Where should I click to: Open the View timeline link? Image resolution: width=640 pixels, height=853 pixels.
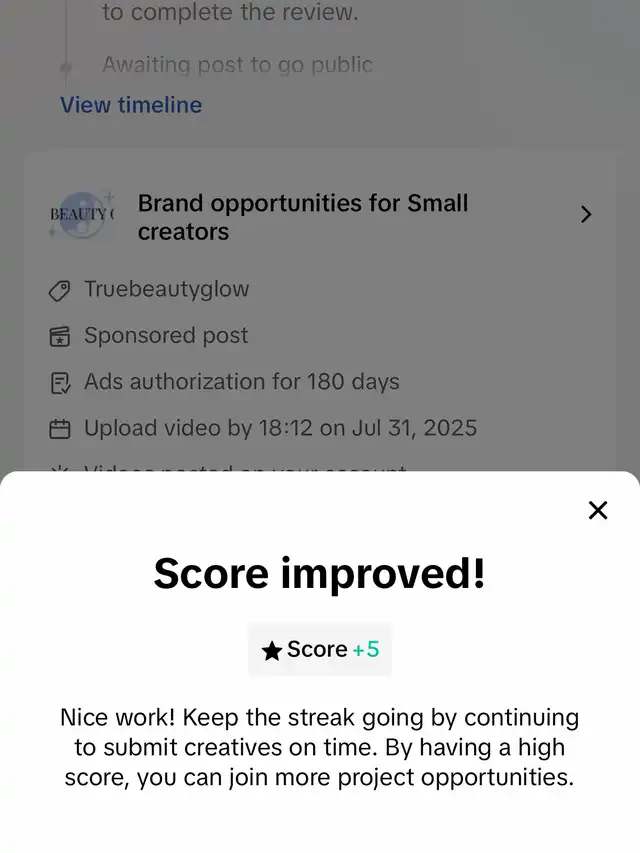click(x=131, y=105)
